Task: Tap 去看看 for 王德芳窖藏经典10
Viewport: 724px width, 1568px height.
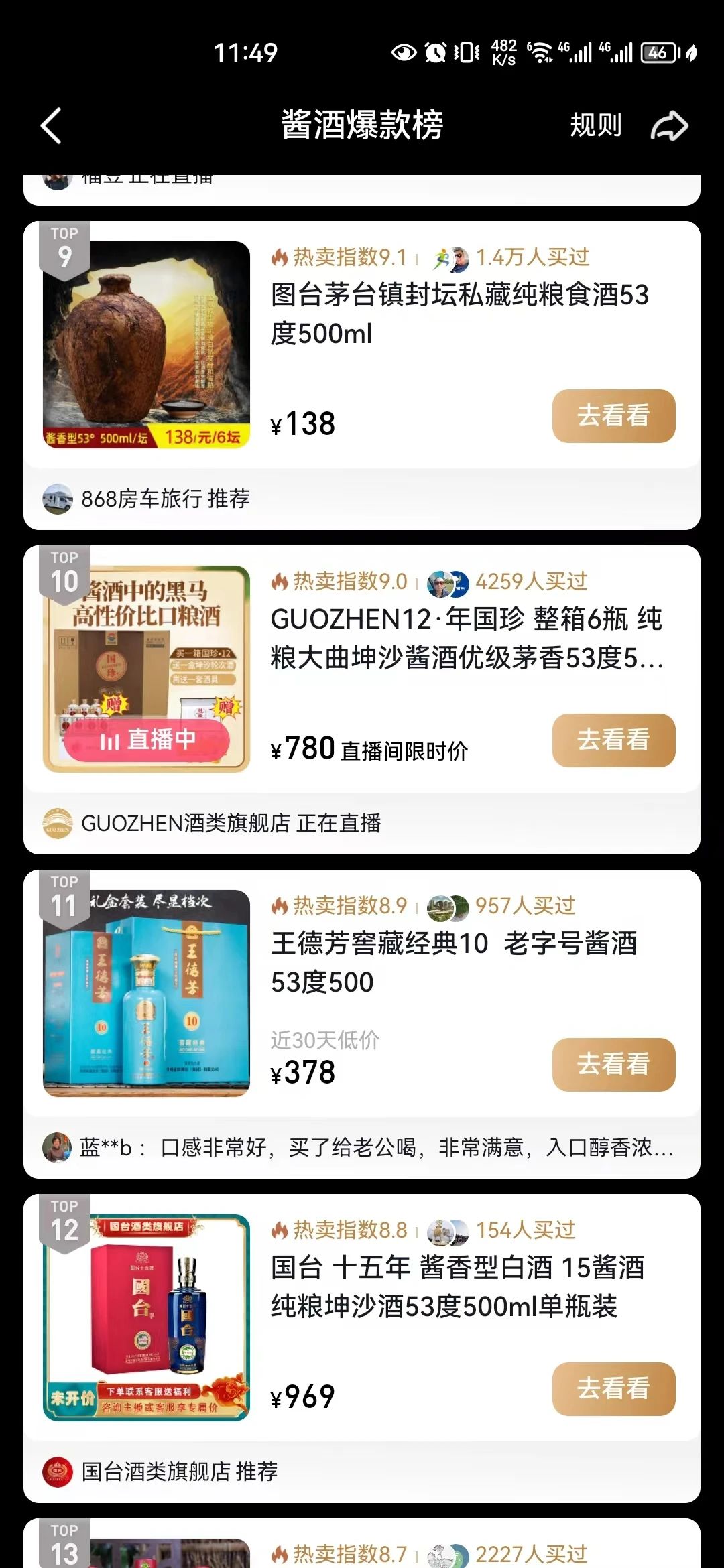Action: click(x=613, y=1064)
